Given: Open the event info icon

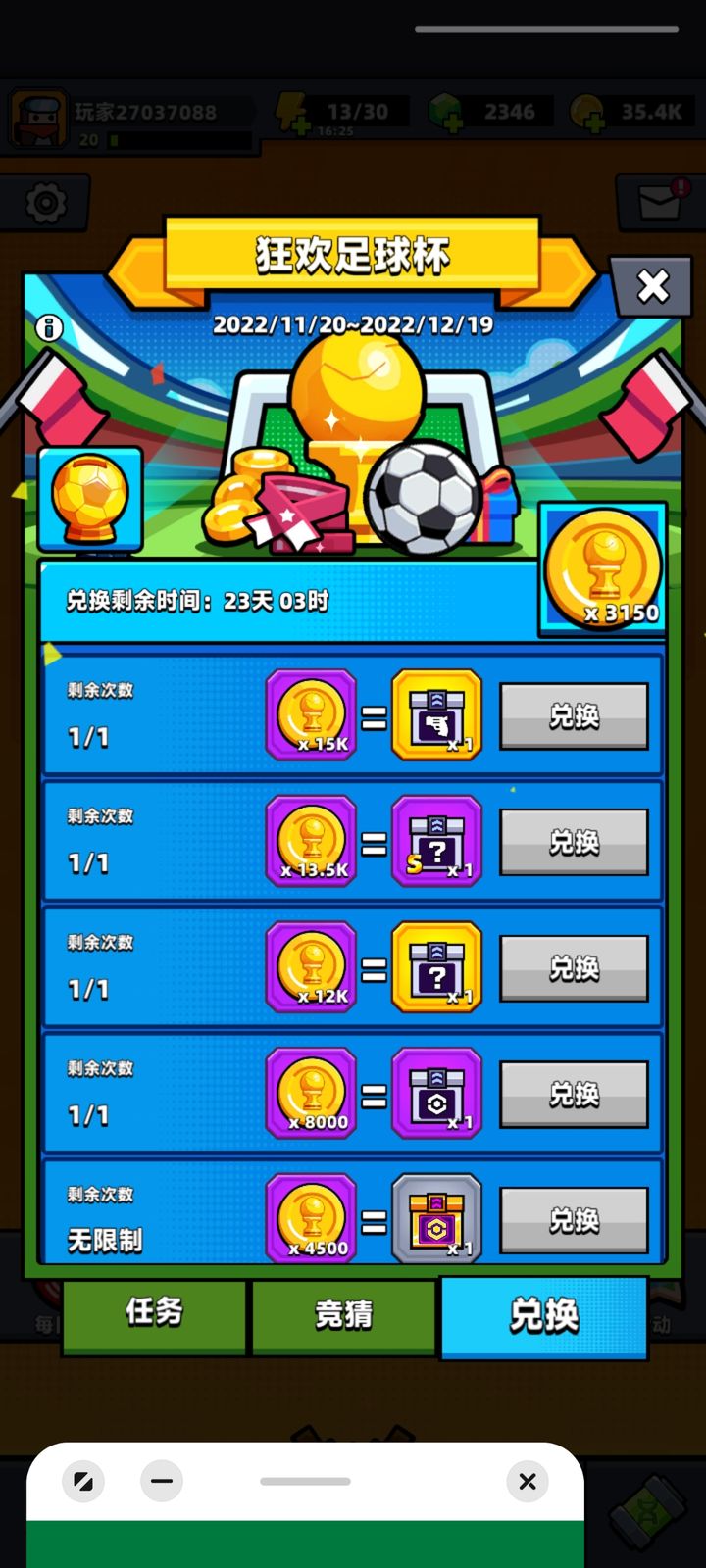Looking at the screenshot, I should pyautogui.click(x=48, y=327).
